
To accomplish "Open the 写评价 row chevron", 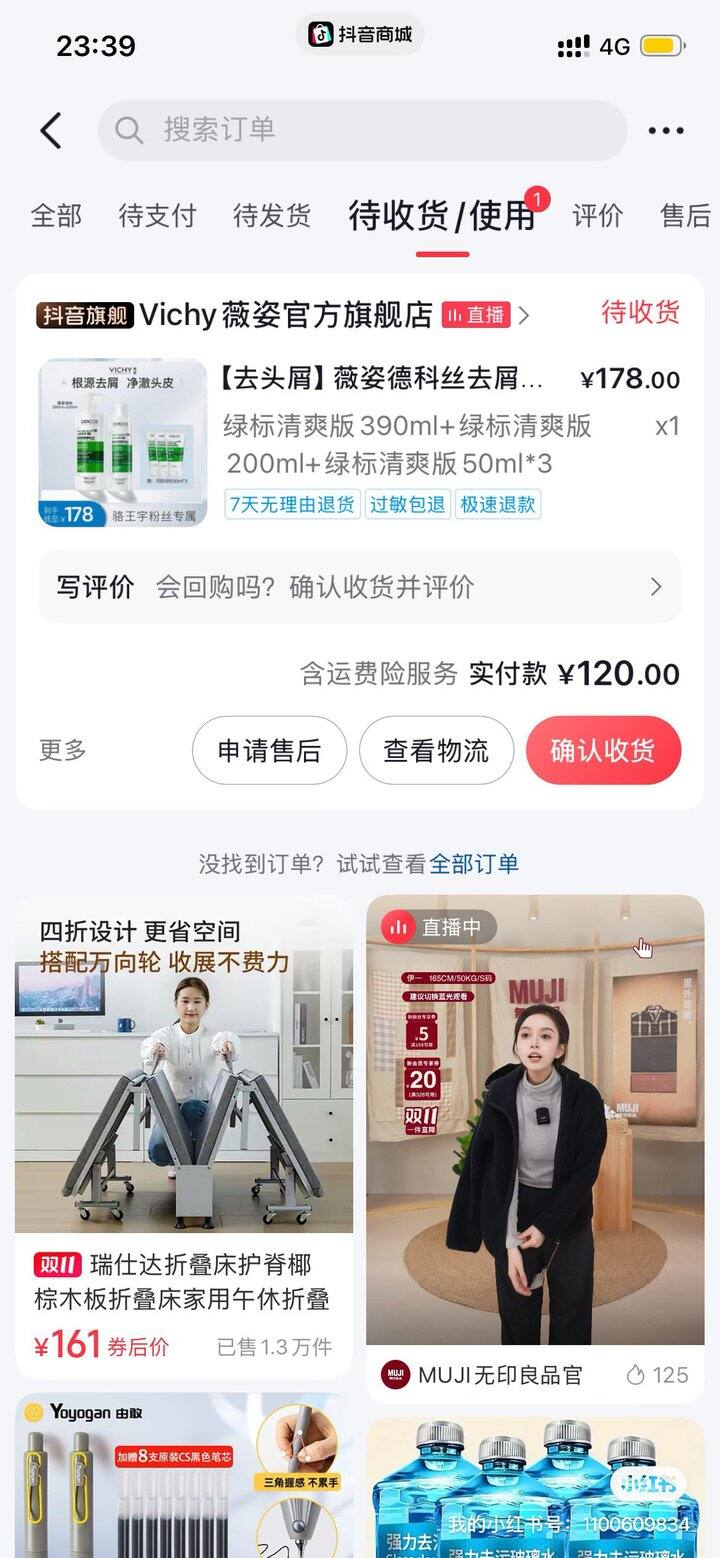I will coord(655,587).
